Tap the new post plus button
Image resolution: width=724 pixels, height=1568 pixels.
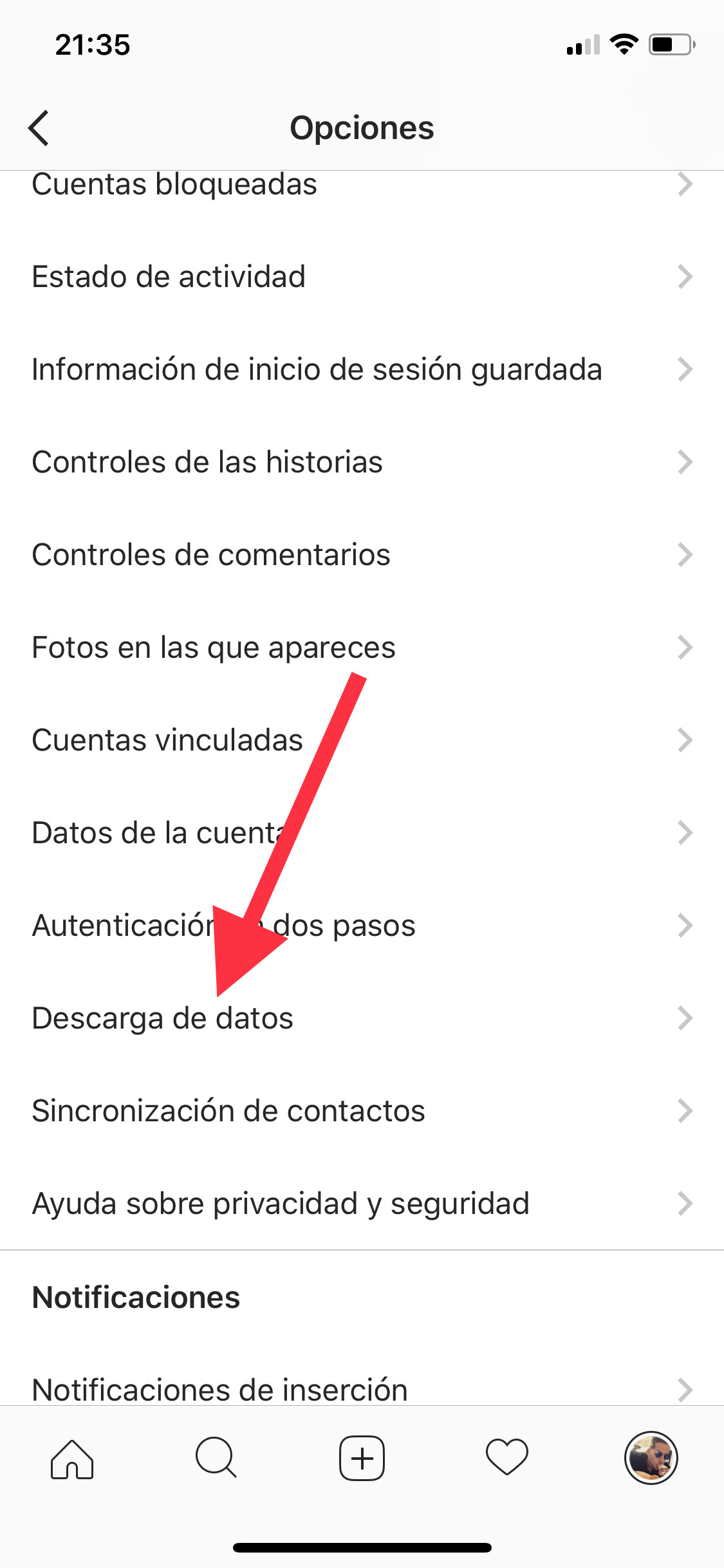pyautogui.click(x=362, y=1459)
